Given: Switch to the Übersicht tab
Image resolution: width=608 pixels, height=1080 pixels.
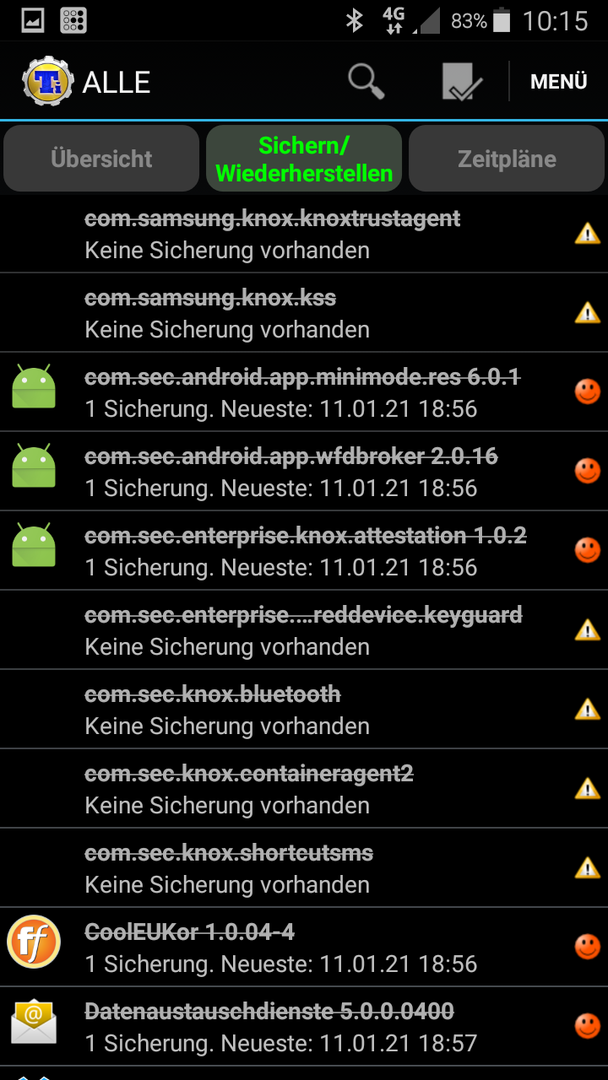Looking at the screenshot, I should [101, 158].
